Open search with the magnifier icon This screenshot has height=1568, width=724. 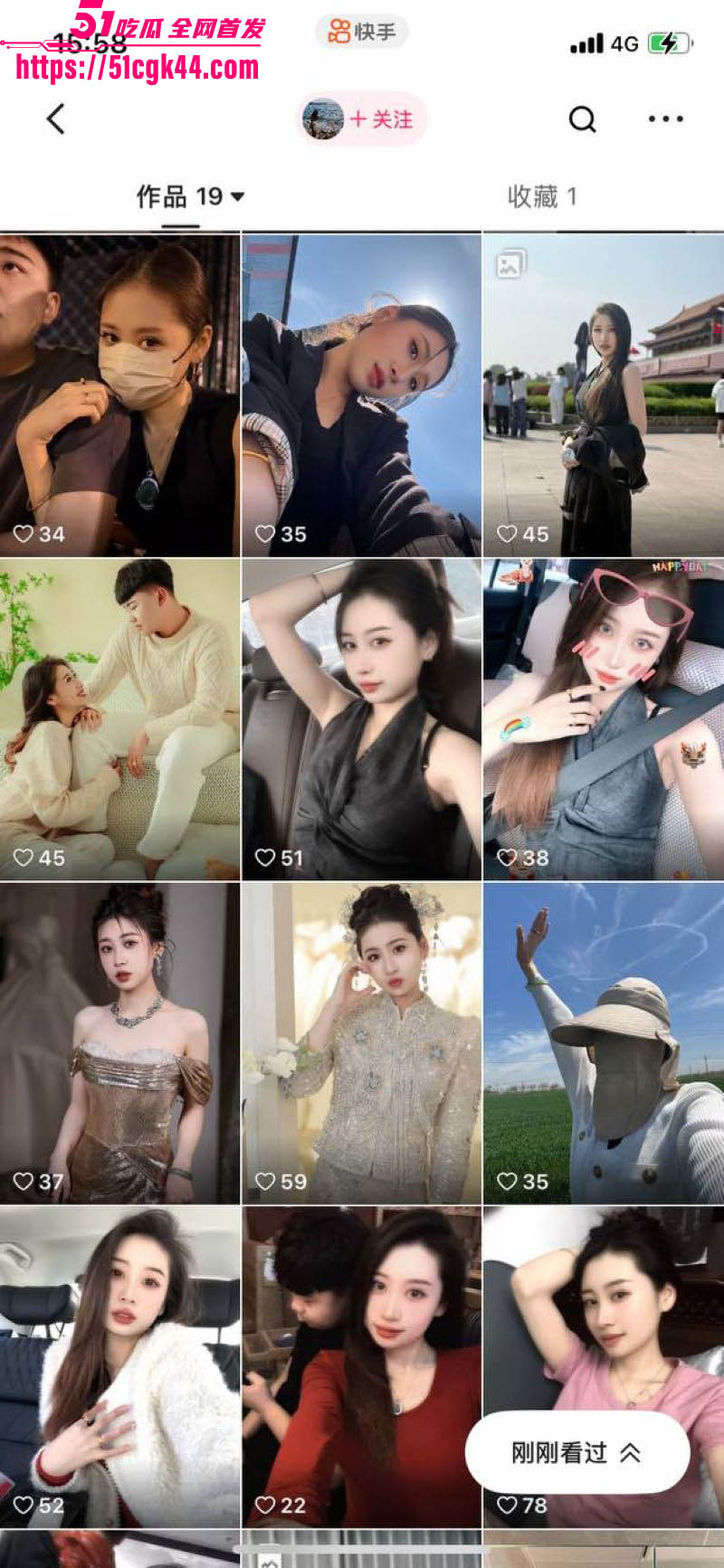pos(581,118)
